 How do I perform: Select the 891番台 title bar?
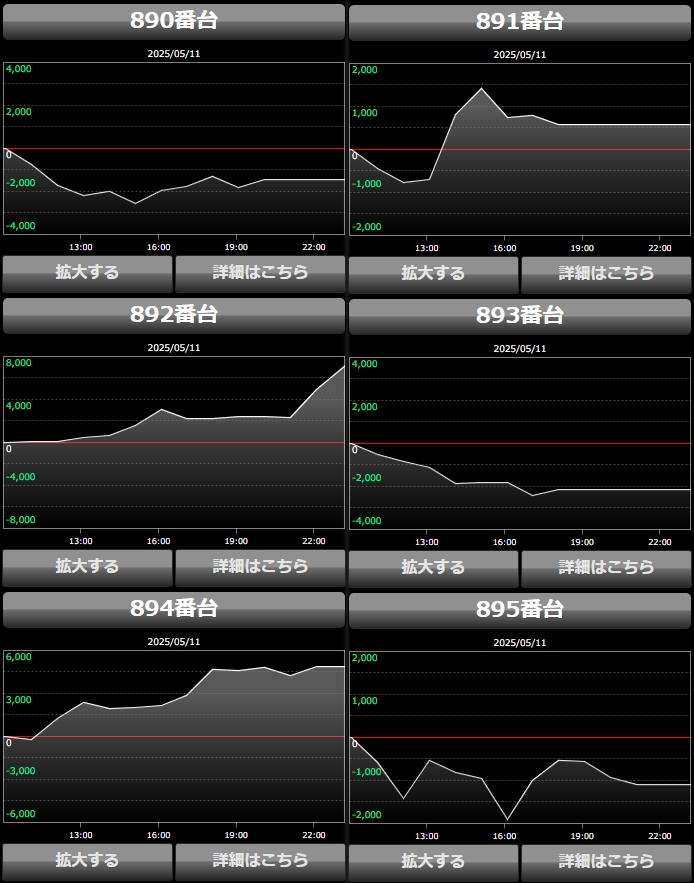pyautogui.click(x=520, y=22)
